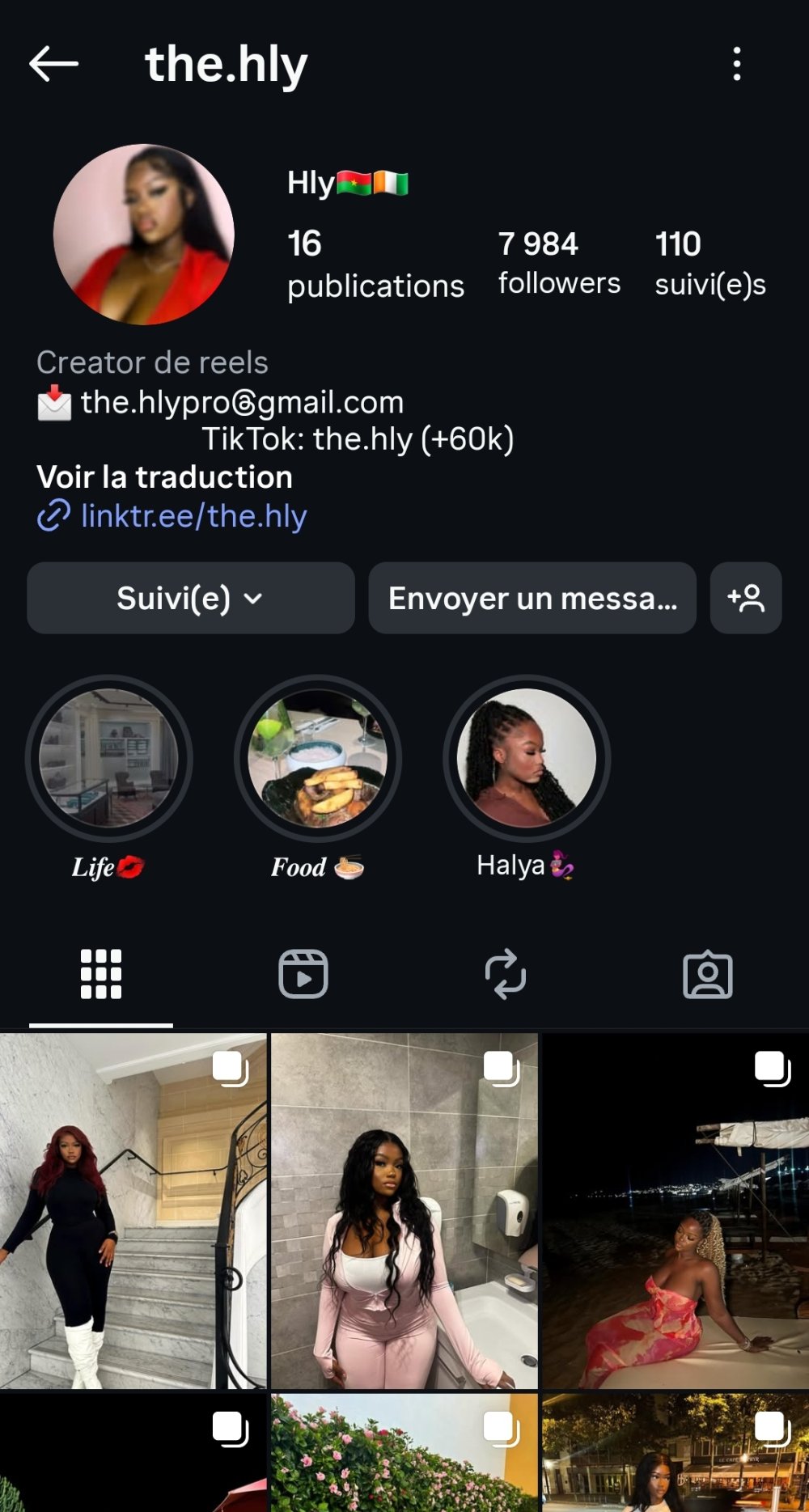Screen dimensions: 809x1512
Task: Tap the.hly username in the title bar
Action: pyautogui.click(x=226, y=65)
